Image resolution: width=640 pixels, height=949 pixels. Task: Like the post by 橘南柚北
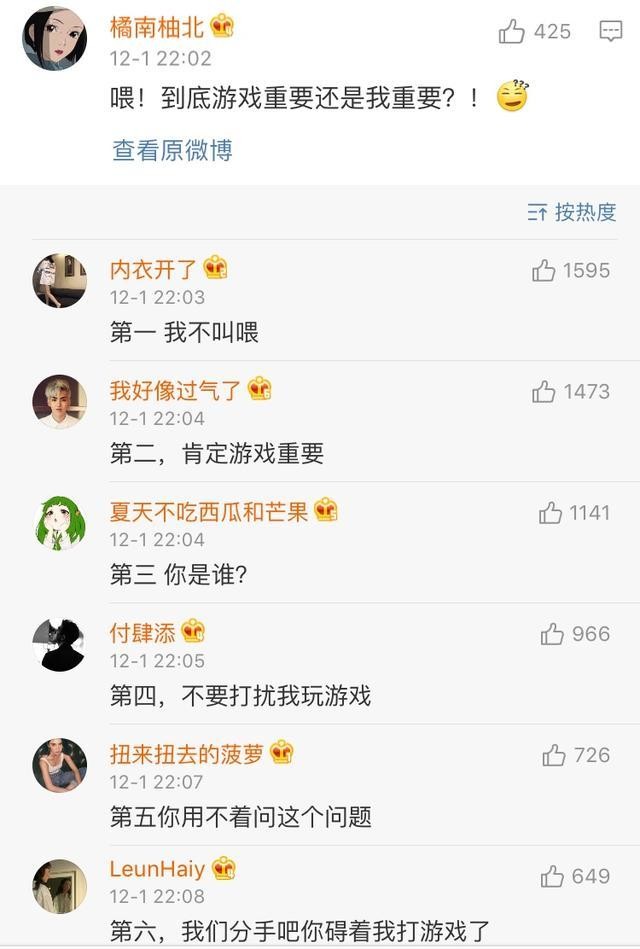click(x=512, y=32)
